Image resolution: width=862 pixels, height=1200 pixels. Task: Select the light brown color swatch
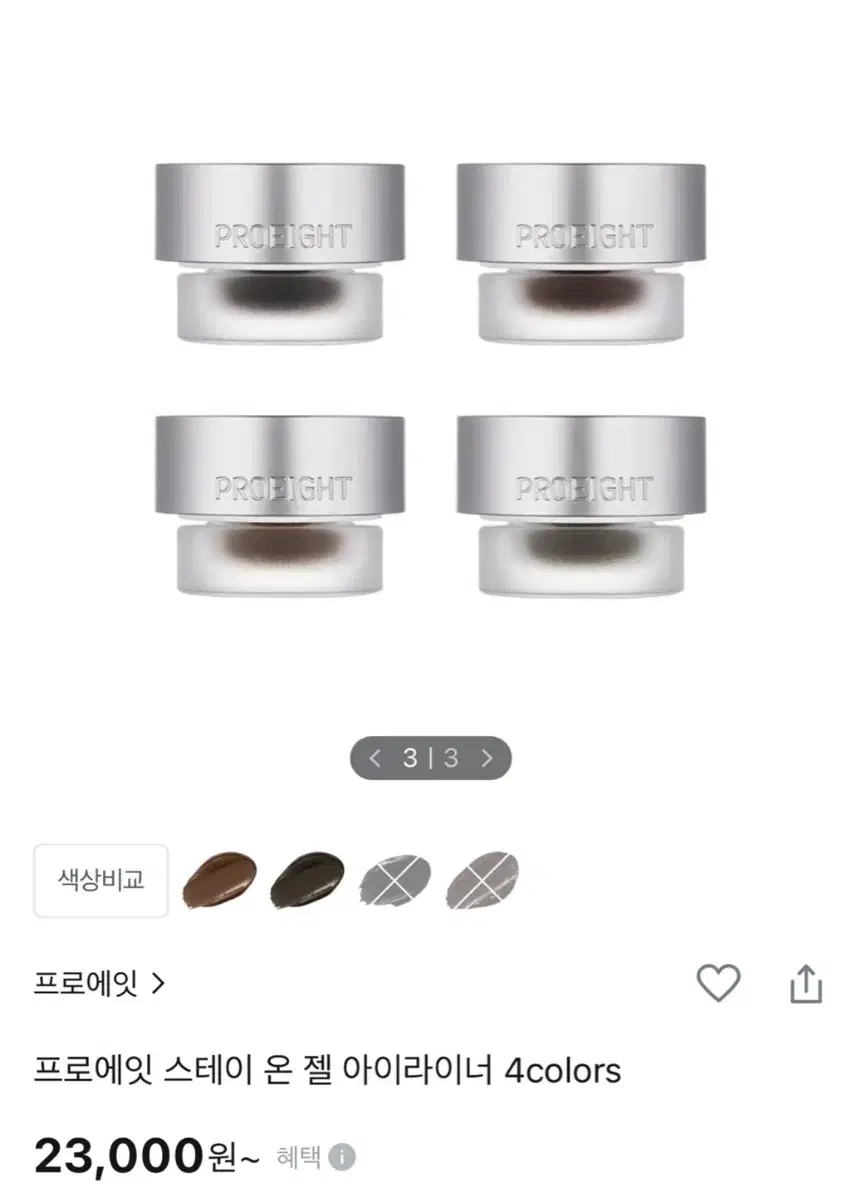[x=218, y=882]
